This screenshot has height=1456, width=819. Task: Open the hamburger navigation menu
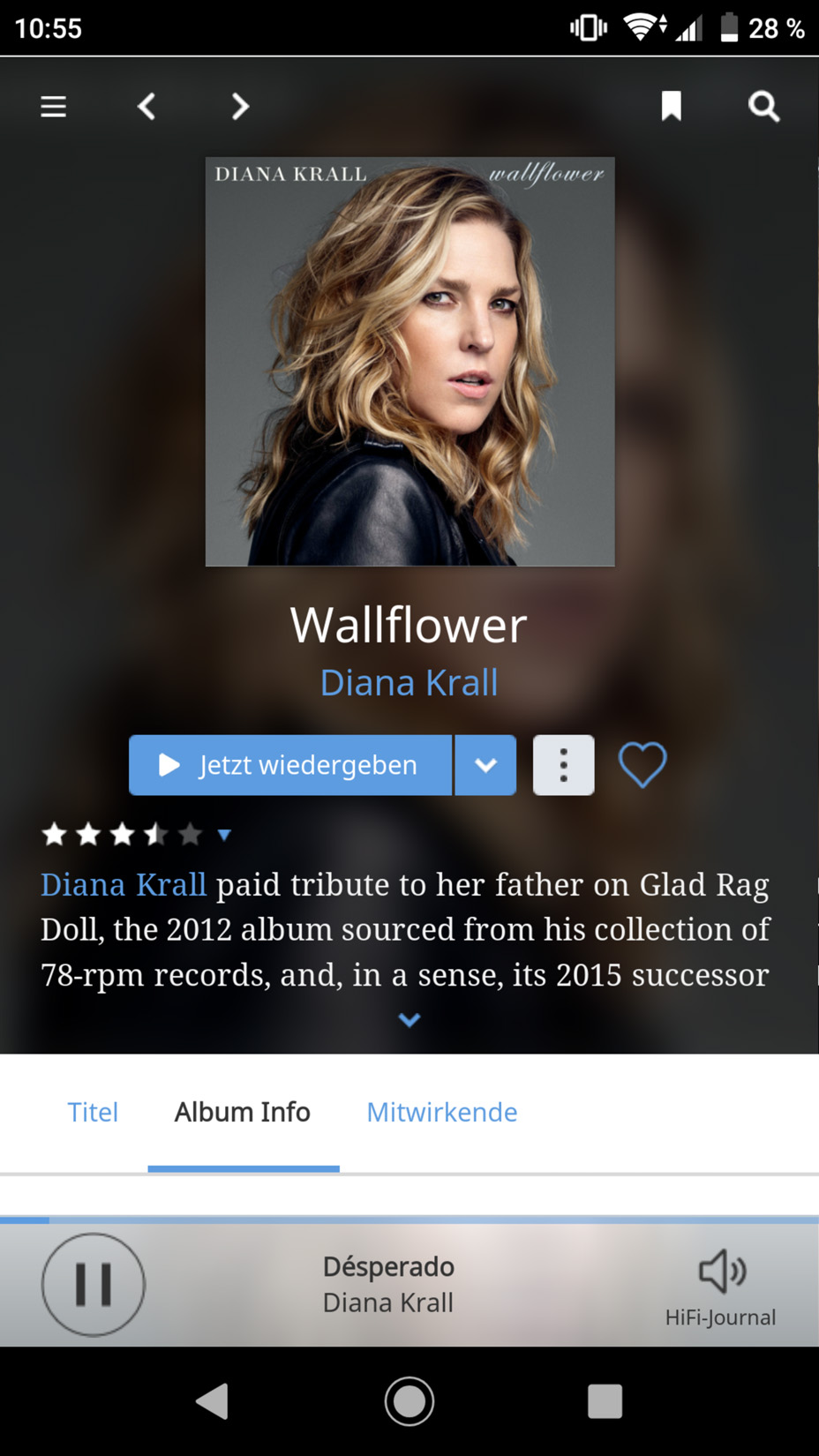coord(53,107)
